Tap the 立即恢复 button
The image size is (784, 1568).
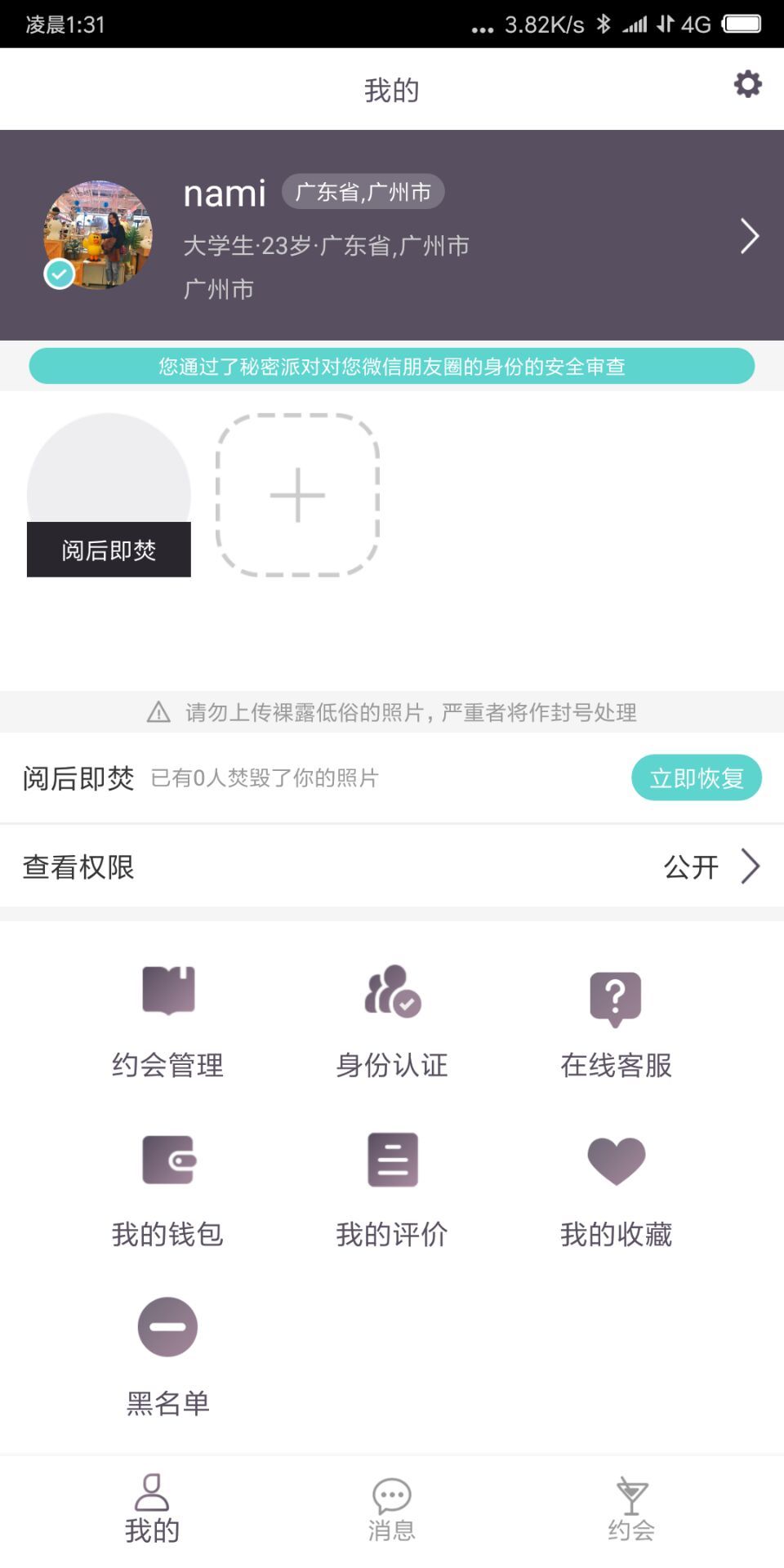pos(696,777)
